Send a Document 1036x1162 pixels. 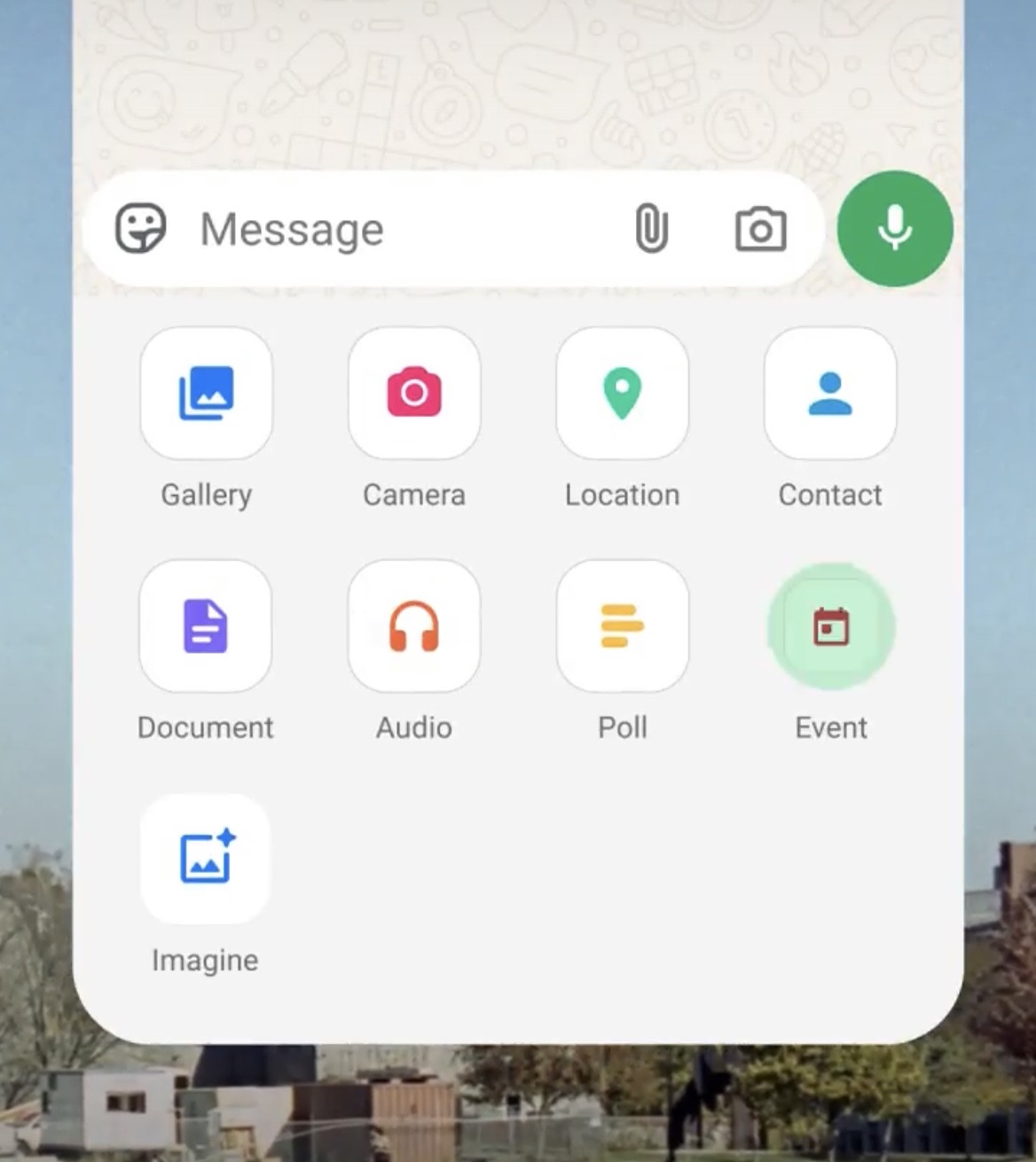click(206, 626)
